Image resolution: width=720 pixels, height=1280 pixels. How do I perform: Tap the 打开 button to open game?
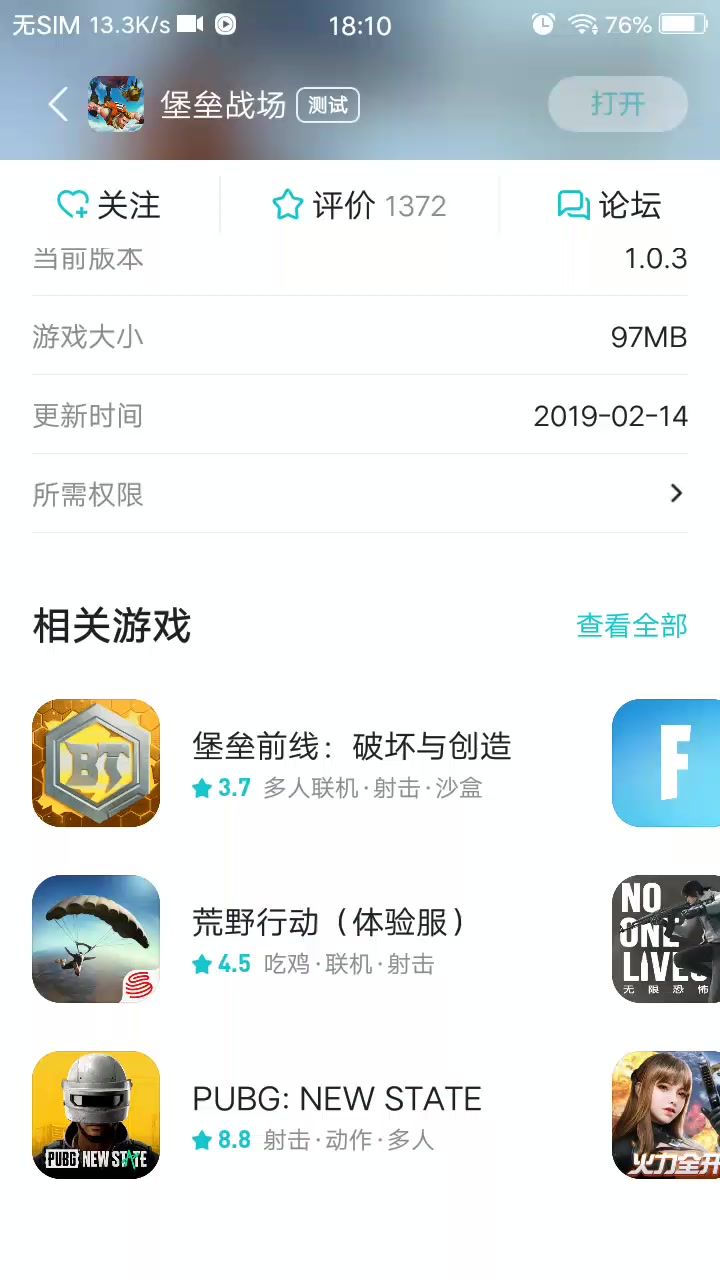tap(617, 104)
